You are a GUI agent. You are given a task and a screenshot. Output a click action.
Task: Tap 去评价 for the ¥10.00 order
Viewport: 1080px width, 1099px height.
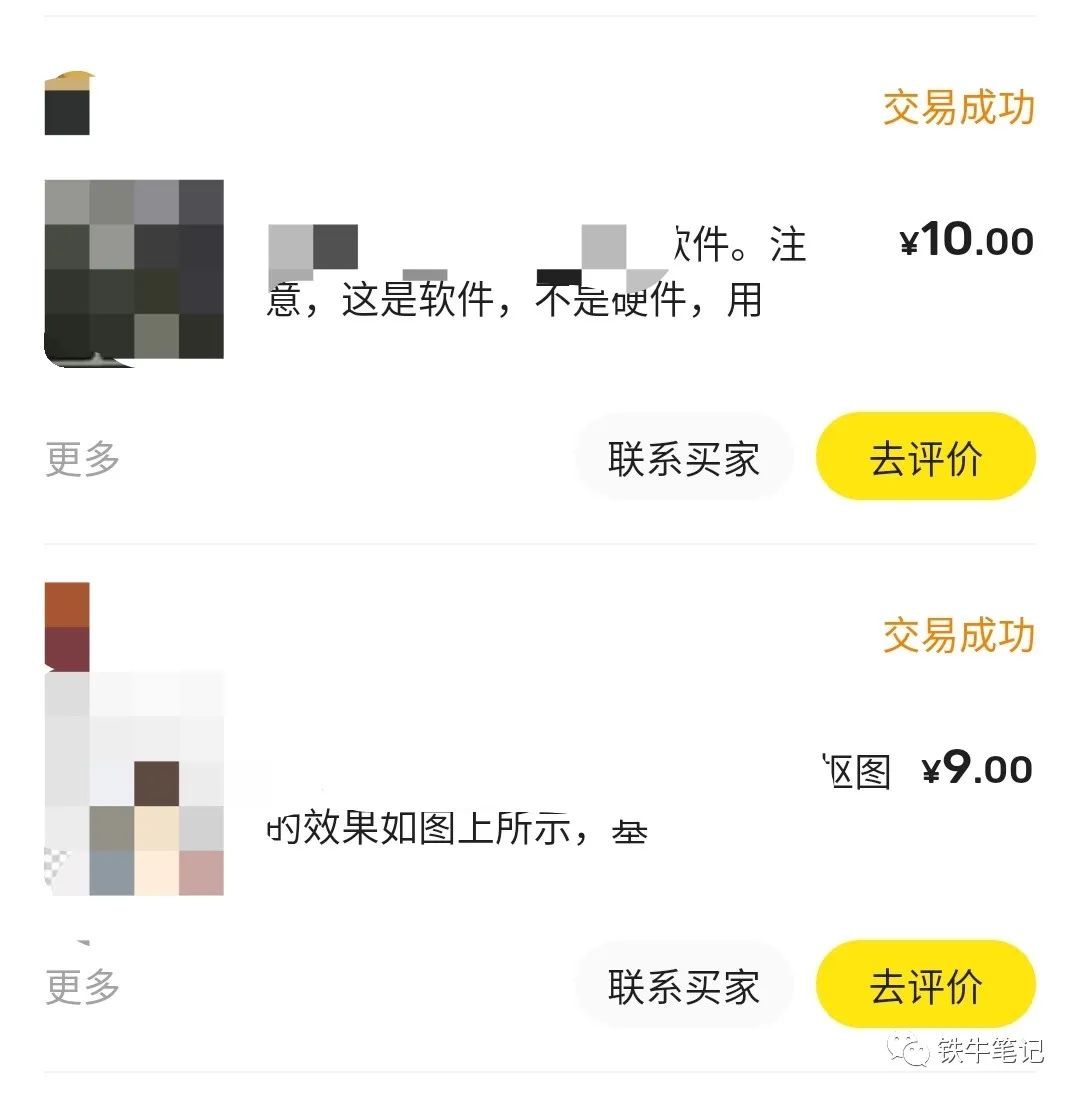tap(925, 459)
